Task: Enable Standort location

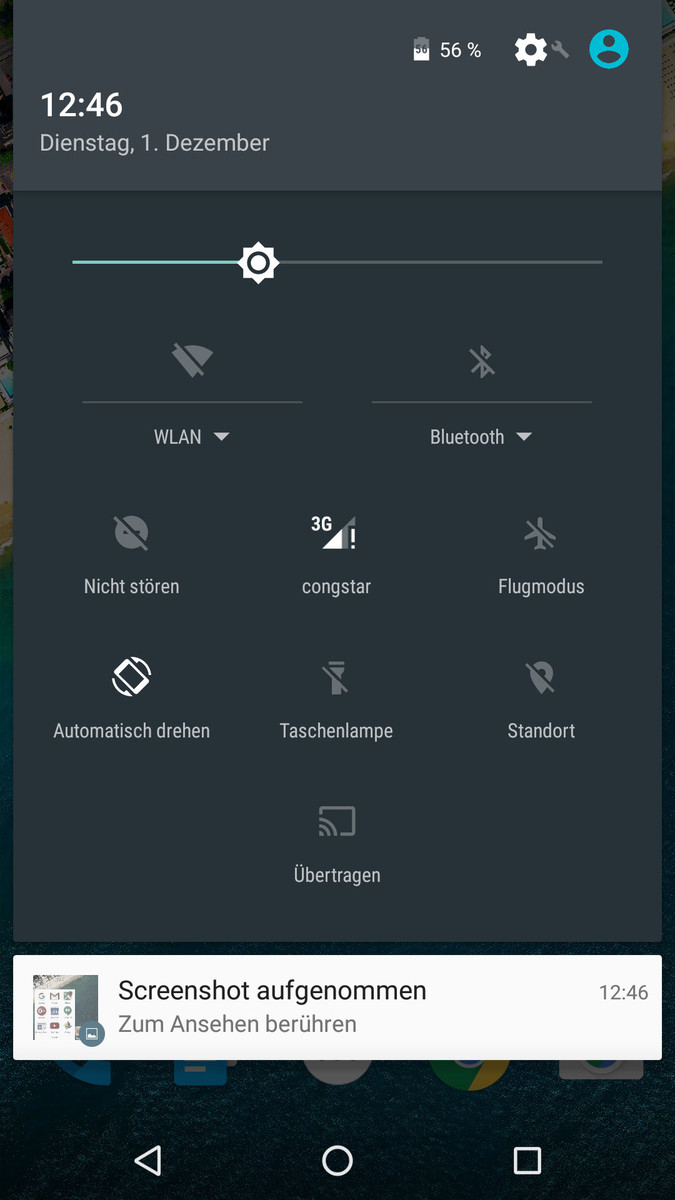Action: click(540, 677)
